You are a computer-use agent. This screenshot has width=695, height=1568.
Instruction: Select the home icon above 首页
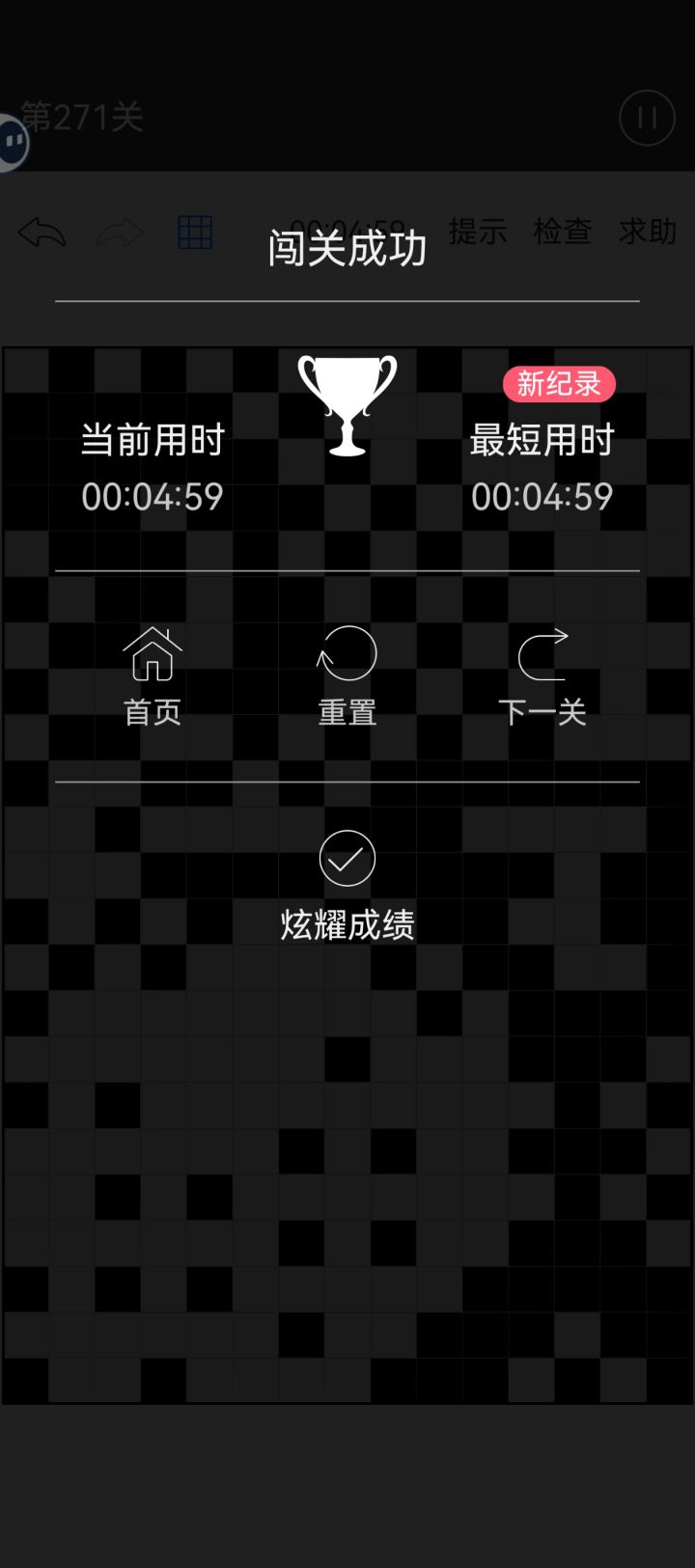coord(152,654)
